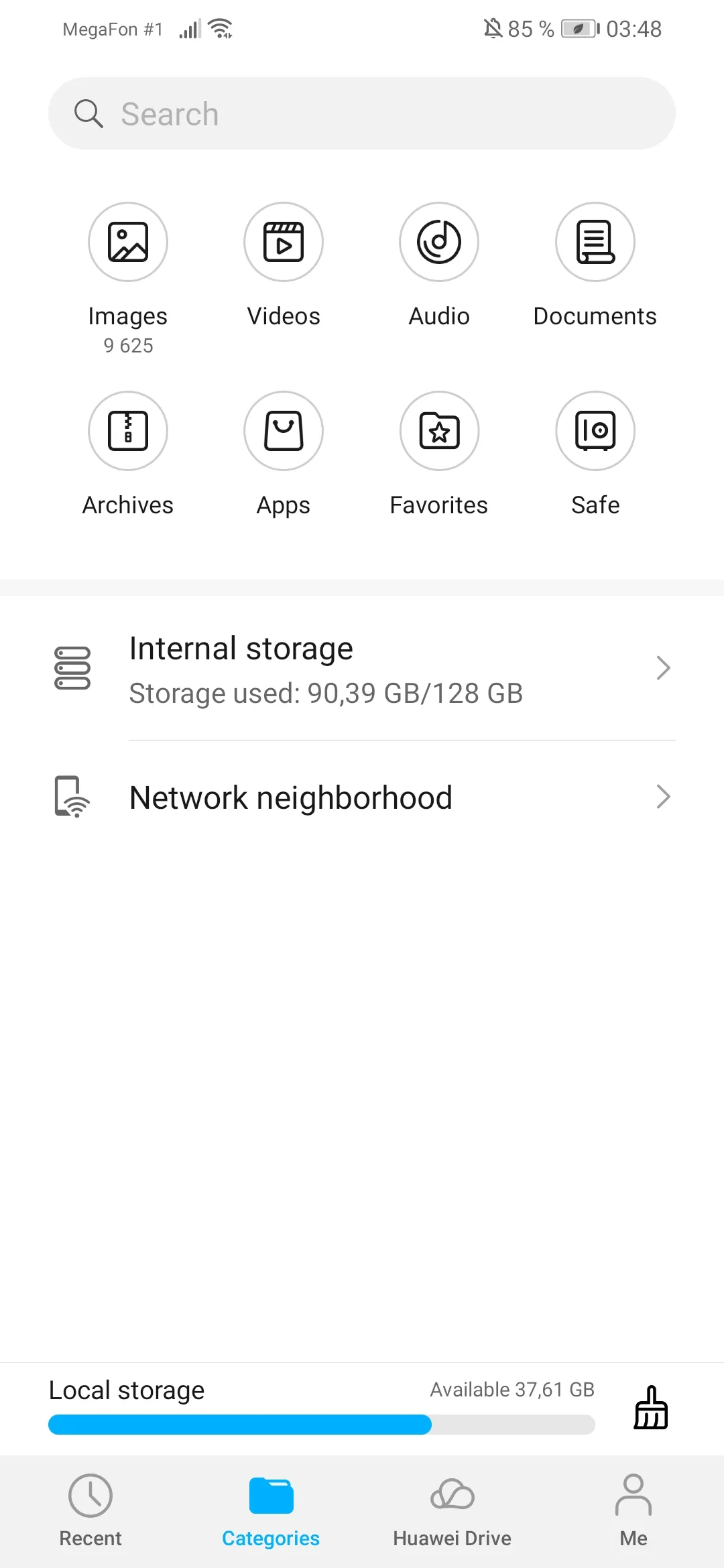This screenshot has width=724, height=1568.
Task: Open Internal storage
Action: (362, 669)
